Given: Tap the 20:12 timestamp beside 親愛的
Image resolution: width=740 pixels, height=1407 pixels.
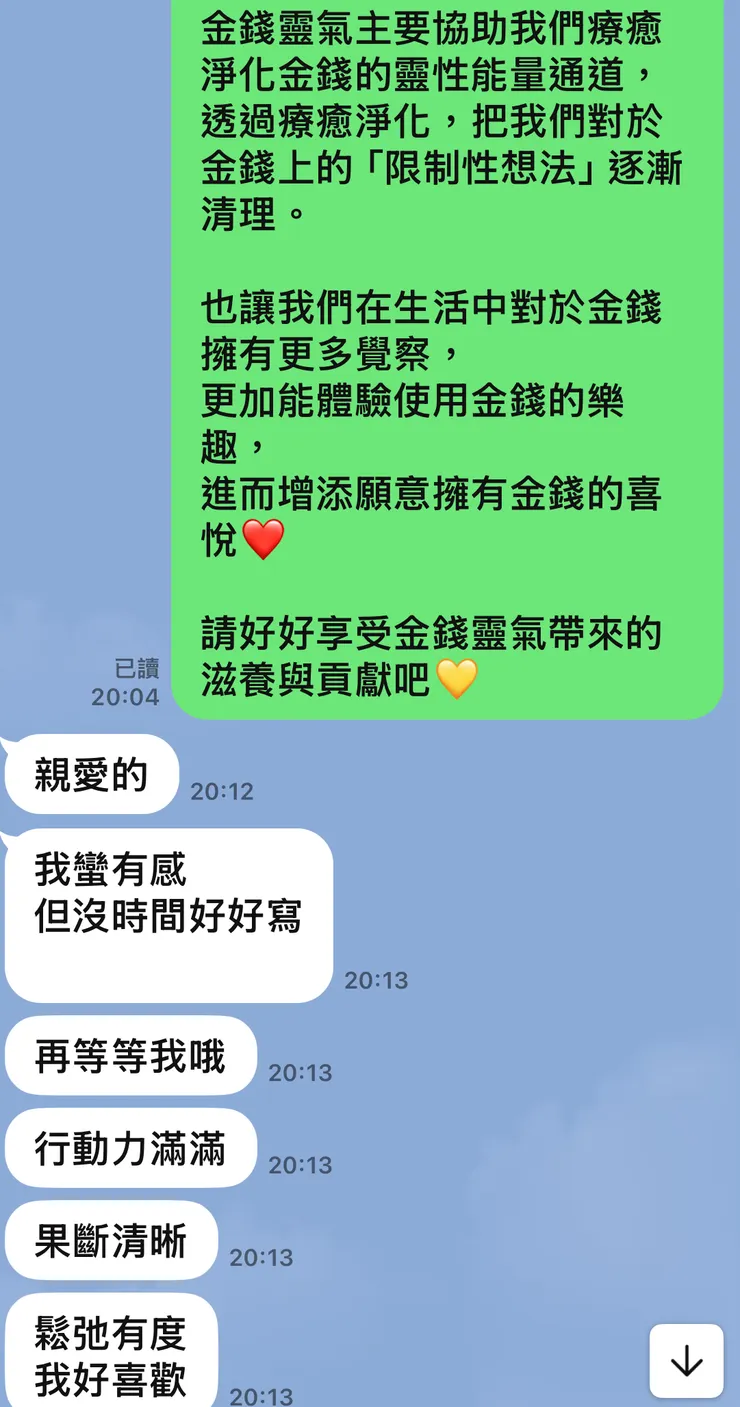Looking at the screenshot, I should tap(222, 791).
